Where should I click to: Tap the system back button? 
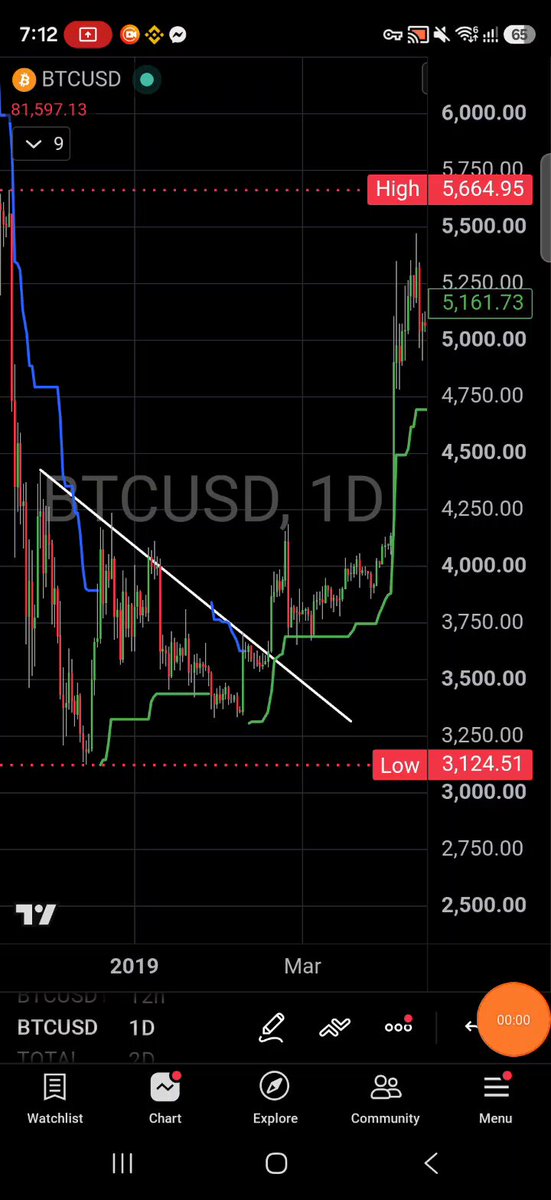tap(431, 1163)
